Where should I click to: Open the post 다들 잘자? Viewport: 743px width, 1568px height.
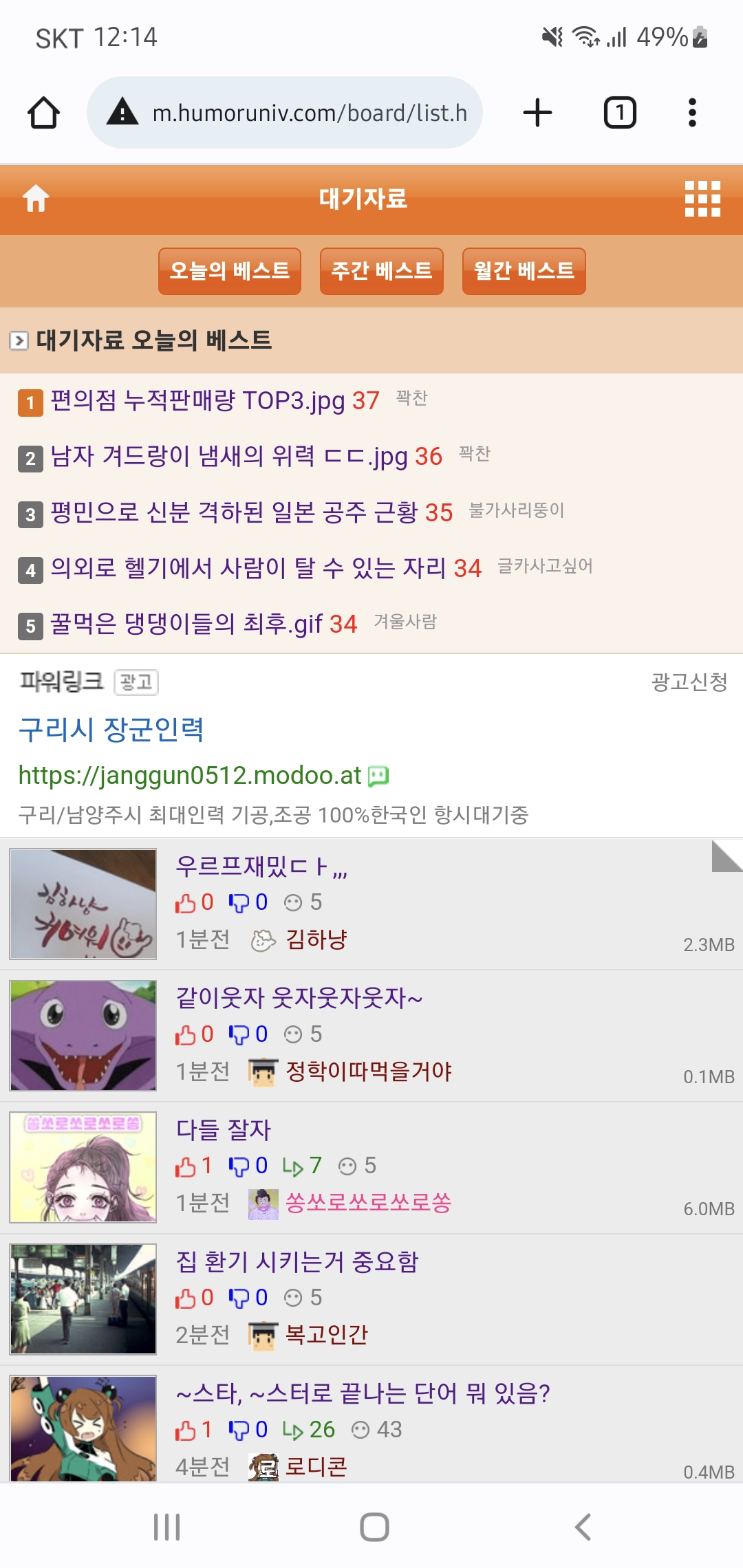(x=224, y=1129)
